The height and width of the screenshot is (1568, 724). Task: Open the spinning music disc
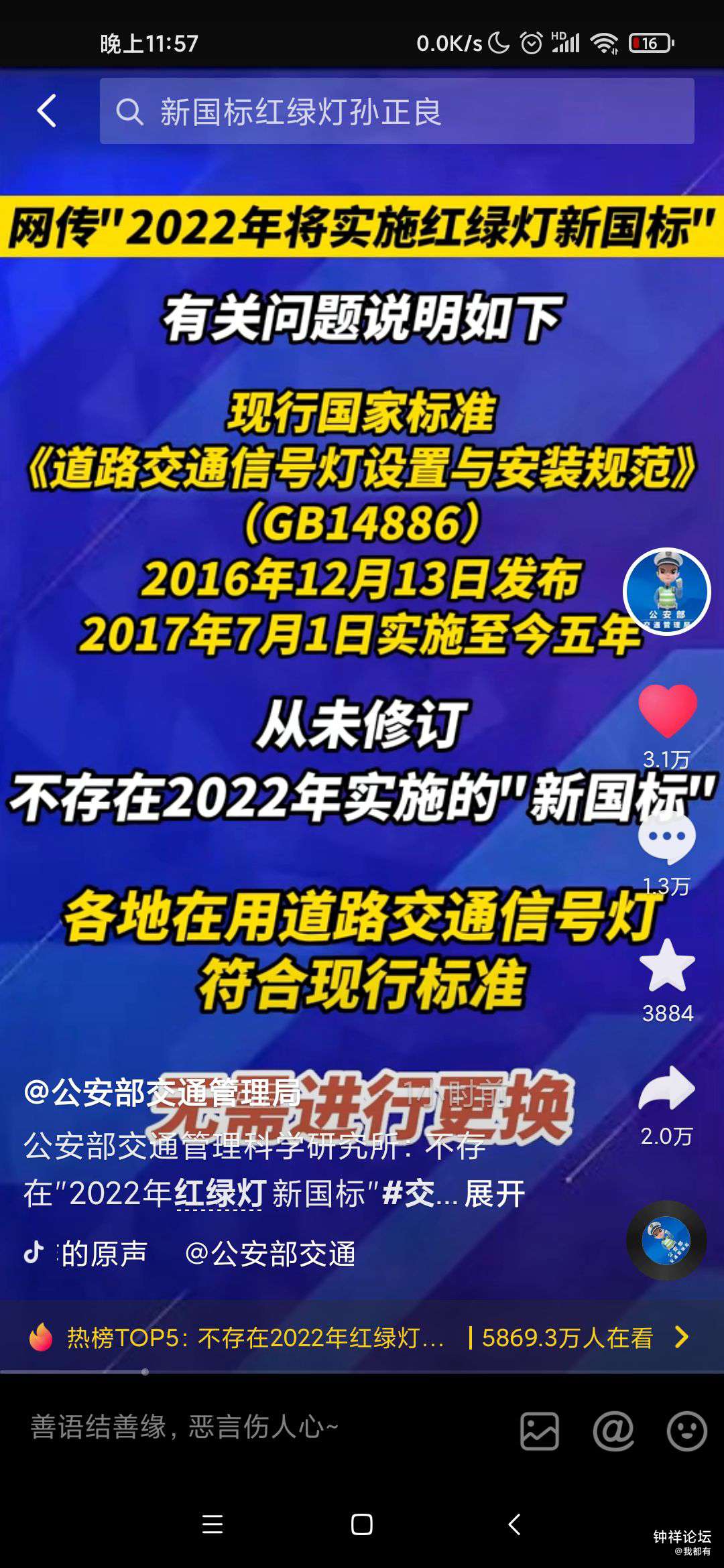click(x=666, y=1241)
